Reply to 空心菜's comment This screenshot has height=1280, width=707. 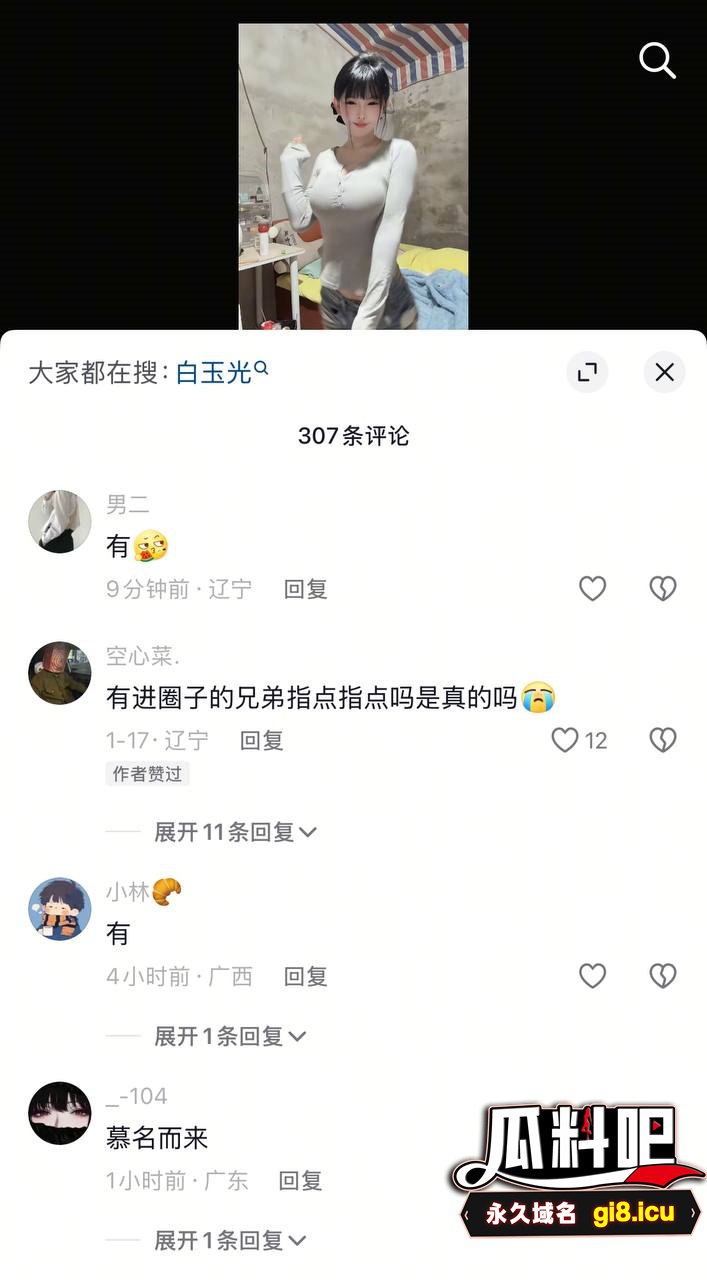pos(261,740)
